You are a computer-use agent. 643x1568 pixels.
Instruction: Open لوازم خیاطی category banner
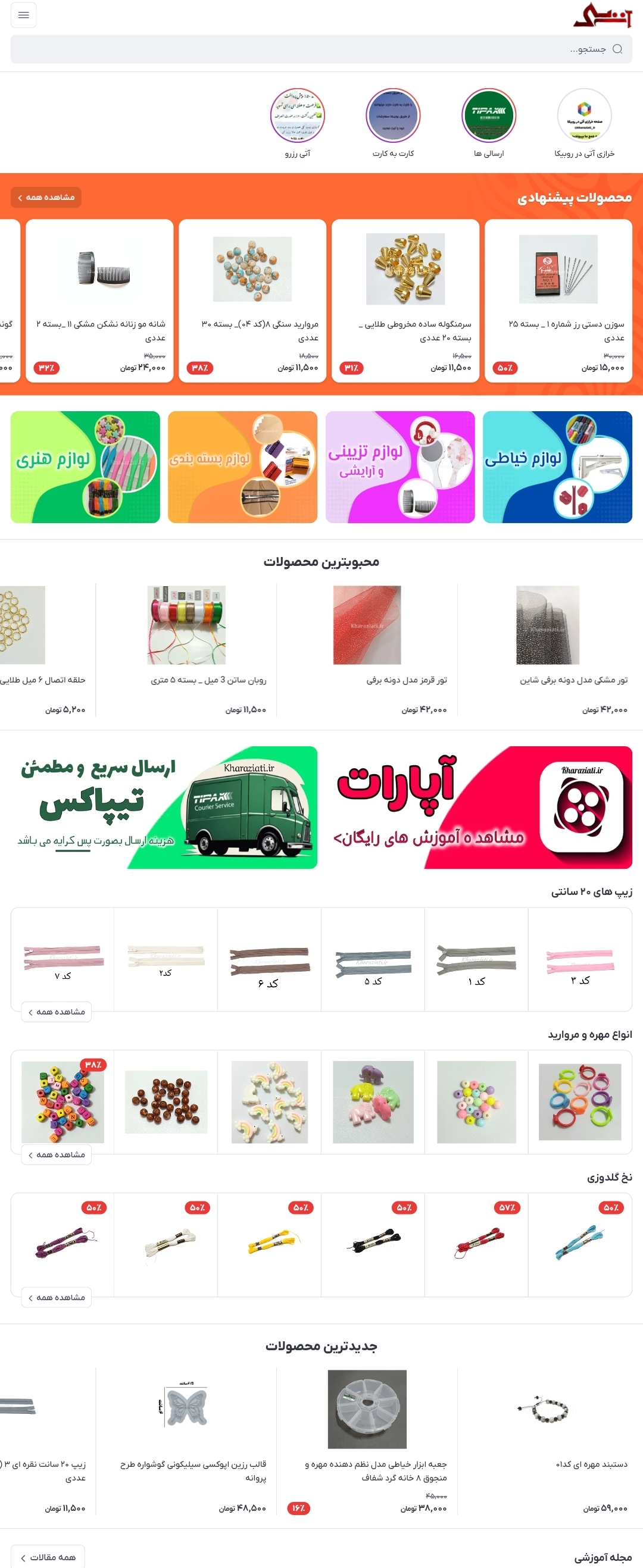pos(557,467)
